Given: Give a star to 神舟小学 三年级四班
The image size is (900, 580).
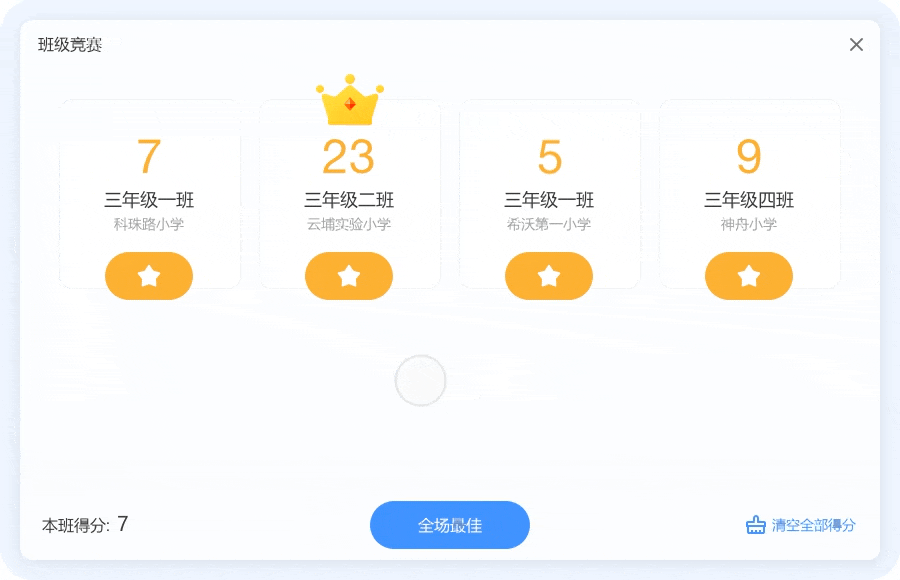Looking at the screenshot, I should (x=749, y=276).
